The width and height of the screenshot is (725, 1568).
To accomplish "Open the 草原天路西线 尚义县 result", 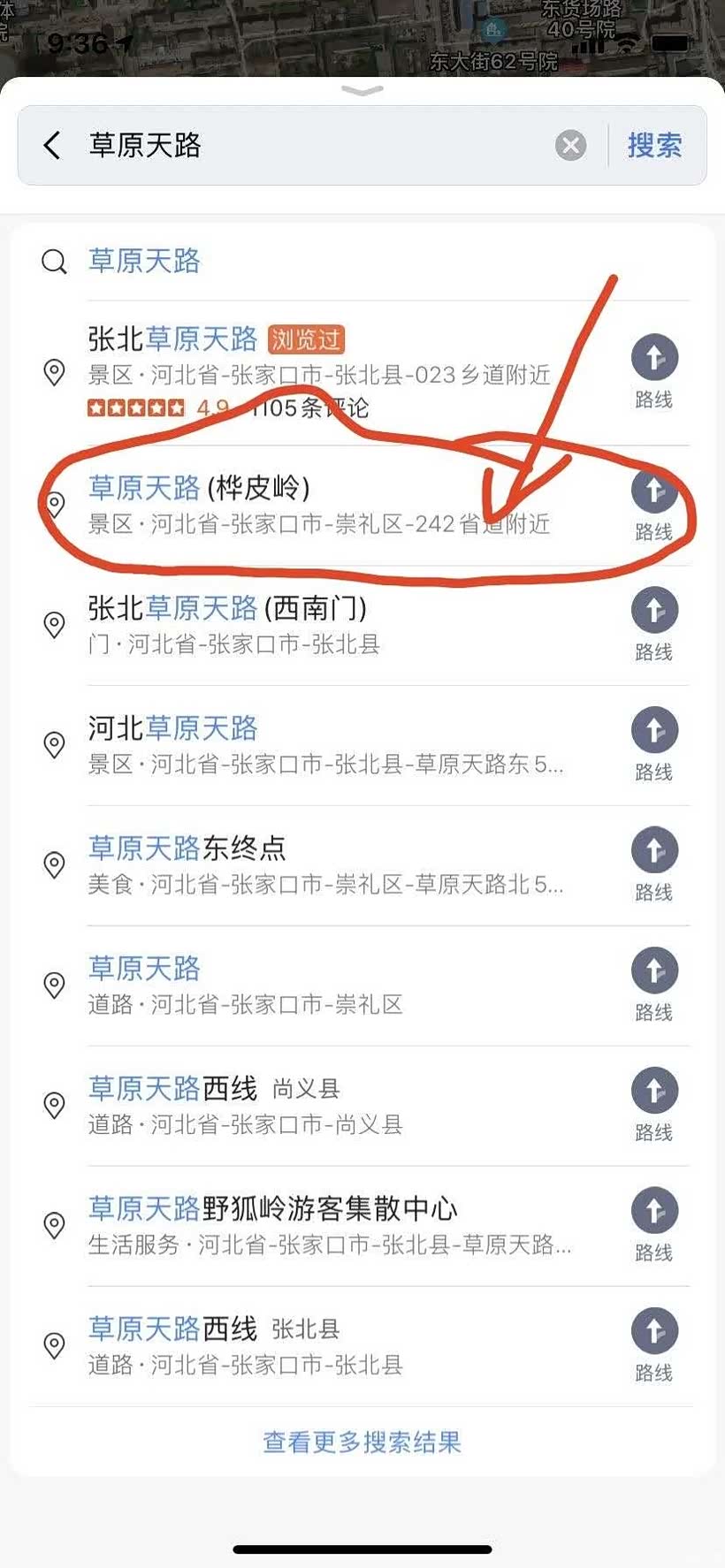I will (318, 1105).
